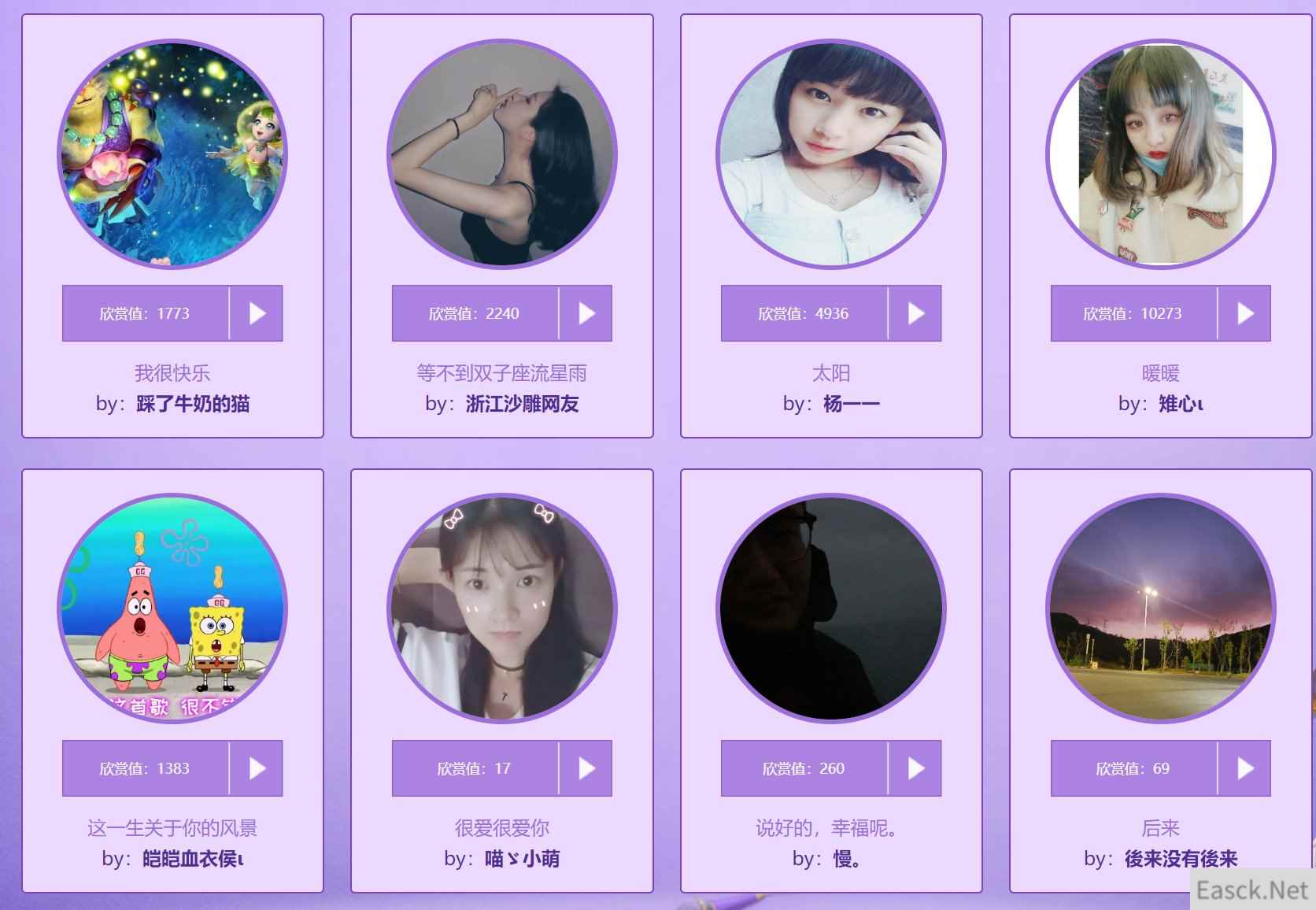Screen dimensions: 1316x910
Task: Play the song 暖暖
Action: [1245, 313]
